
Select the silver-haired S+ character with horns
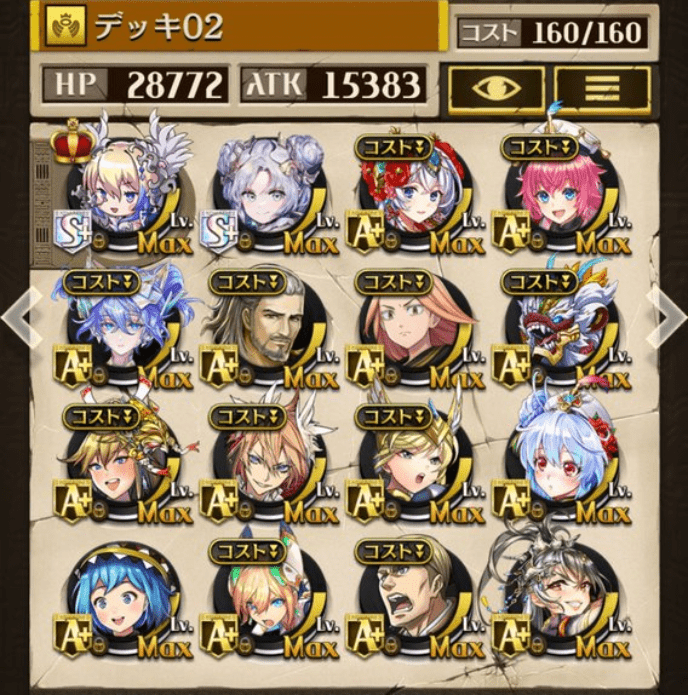267,196
